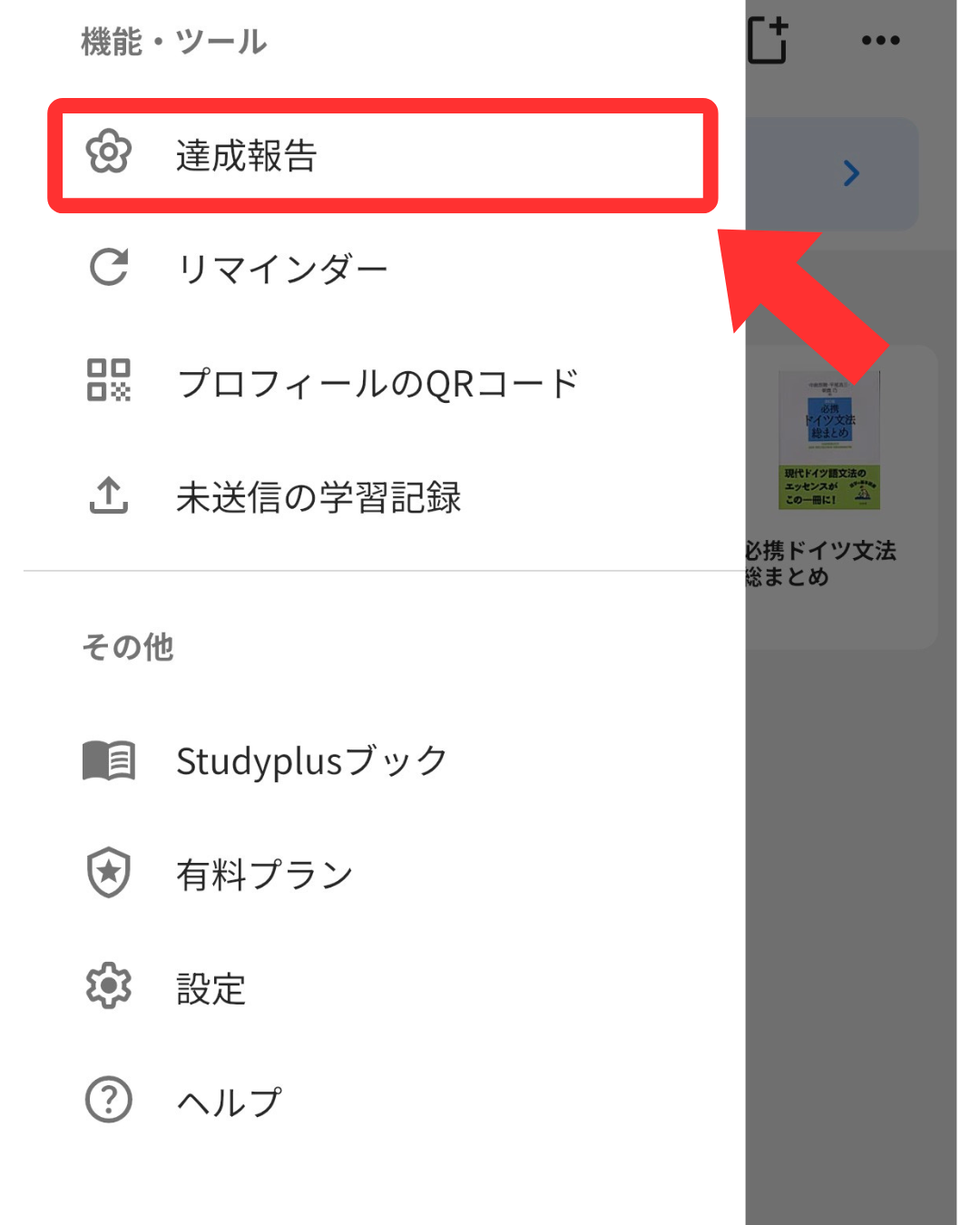Open the three-dot overflow menu
This screenshot has height=1225, width=980.
pos(880,41)
